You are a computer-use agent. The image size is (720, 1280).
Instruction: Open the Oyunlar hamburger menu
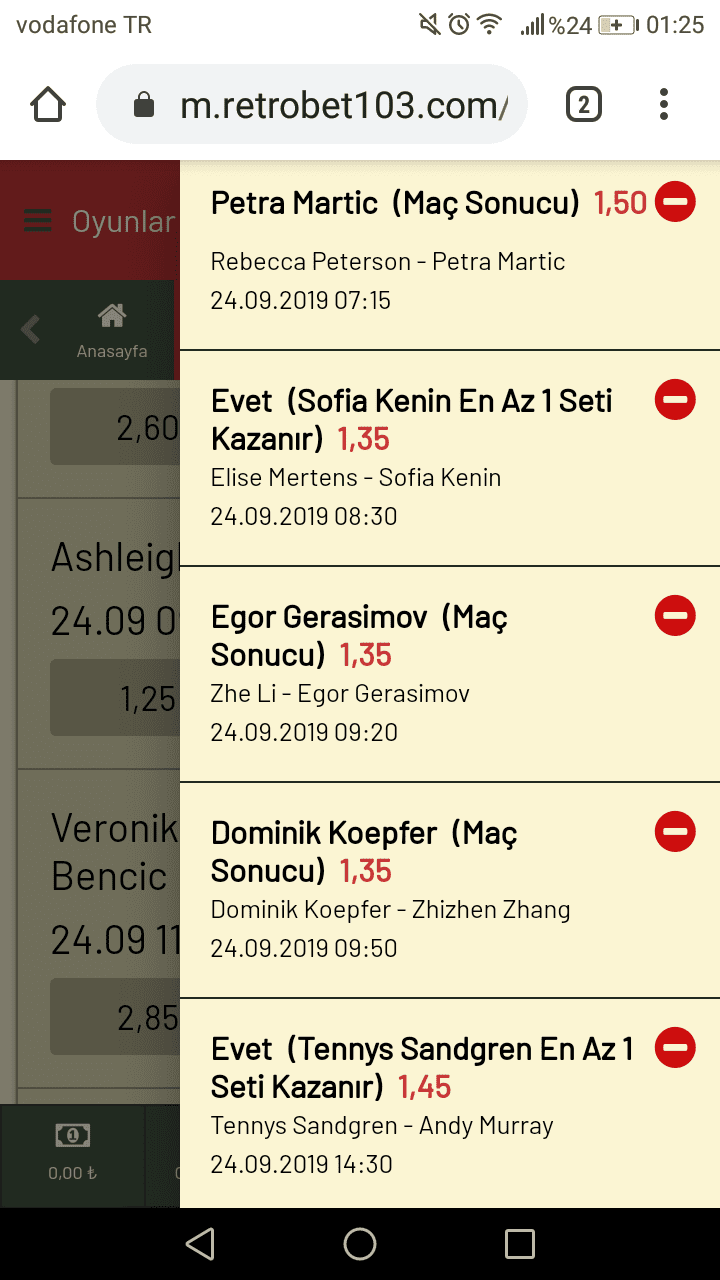pos(38,221)
